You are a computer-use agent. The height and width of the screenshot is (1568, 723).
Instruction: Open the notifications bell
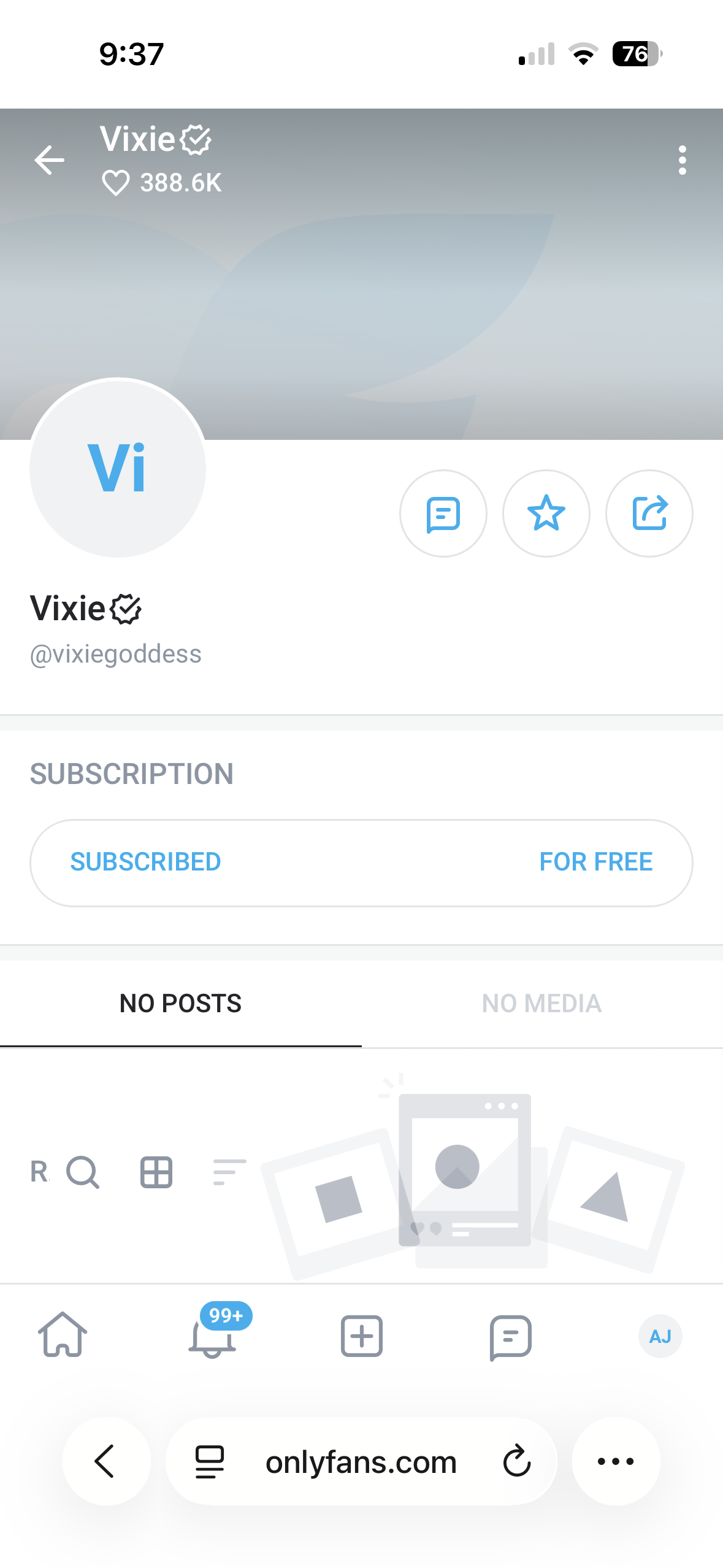click(212, 1336)
